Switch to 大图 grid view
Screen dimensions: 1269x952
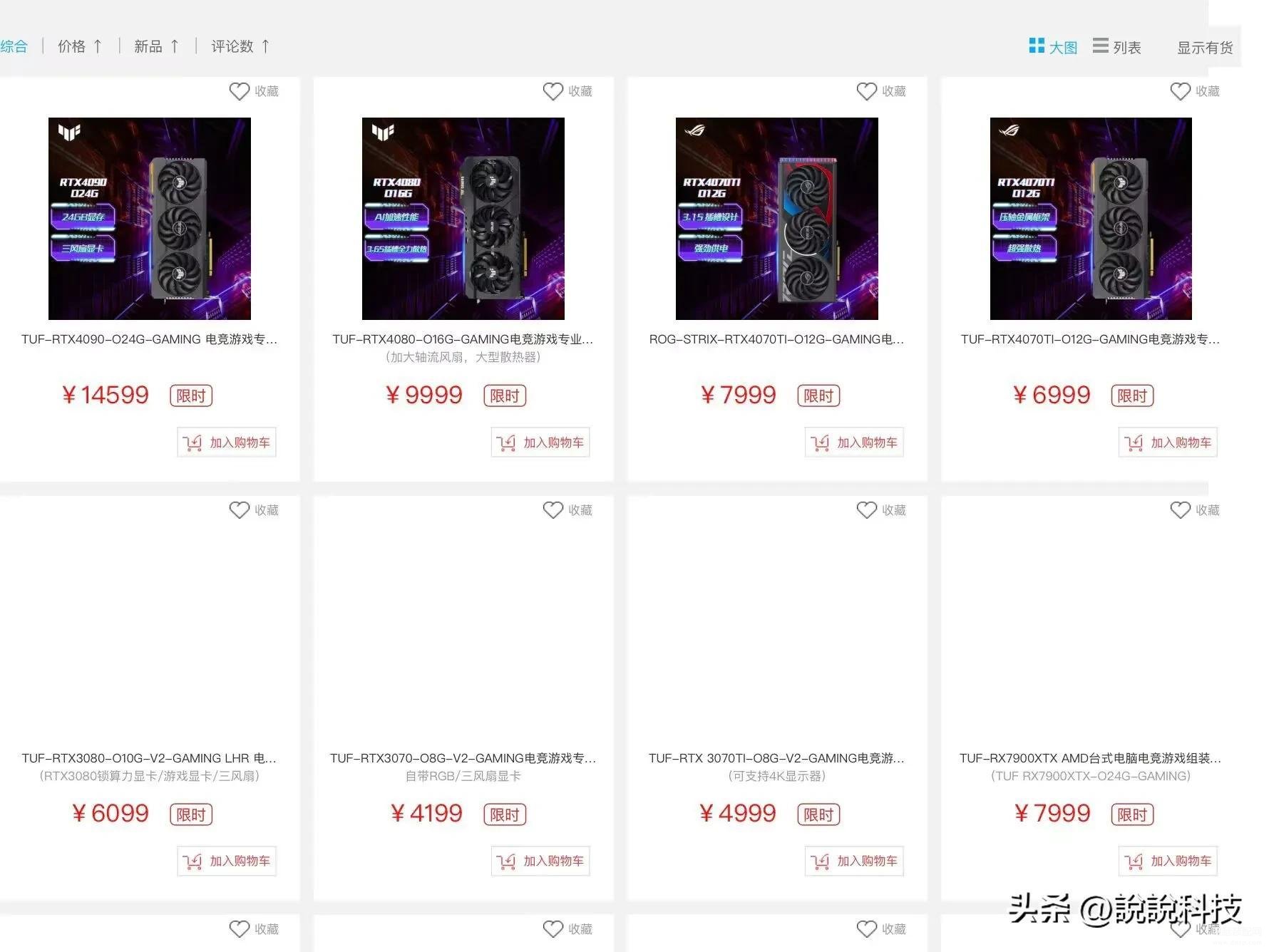pyautogui.click(x=1053, y=46)
